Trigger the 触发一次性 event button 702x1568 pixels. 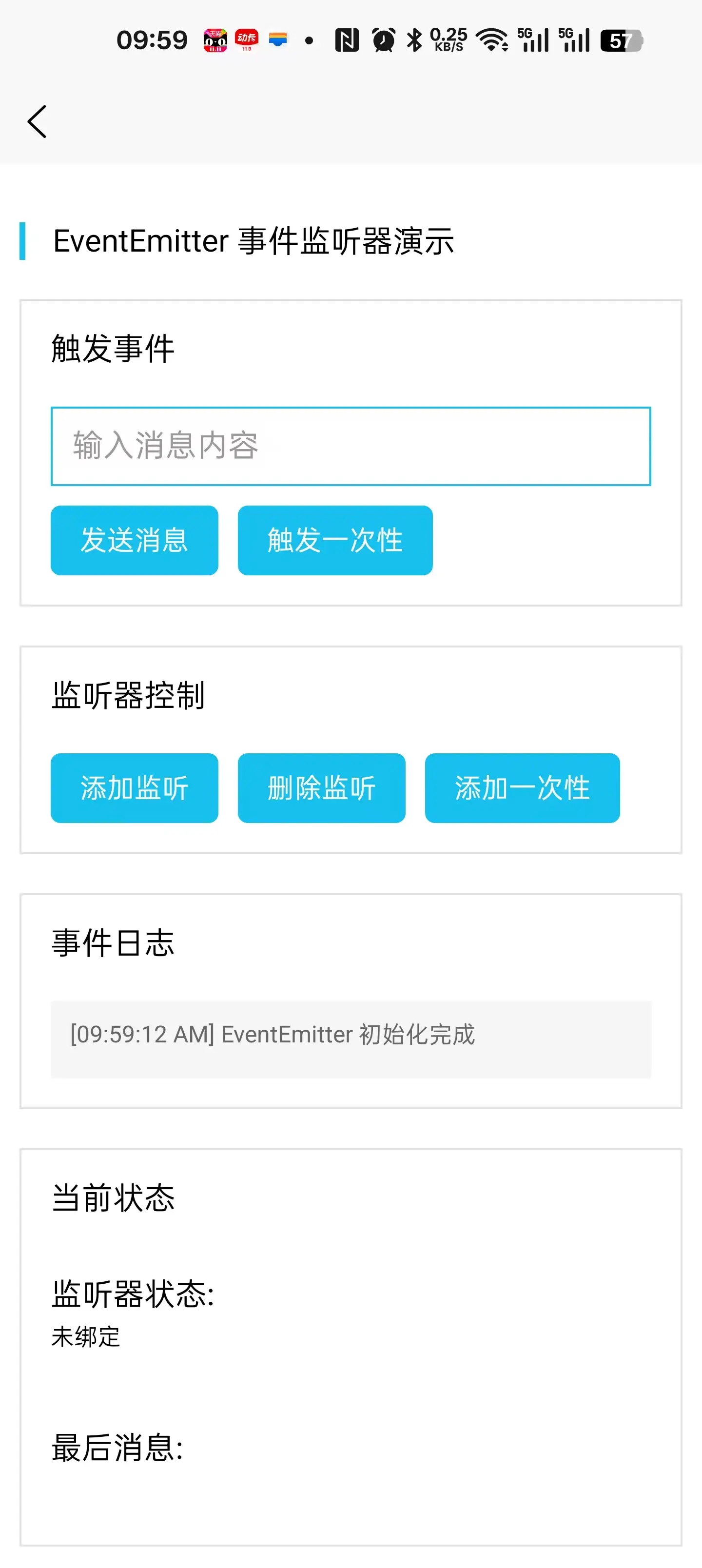[x=335, y=540]
